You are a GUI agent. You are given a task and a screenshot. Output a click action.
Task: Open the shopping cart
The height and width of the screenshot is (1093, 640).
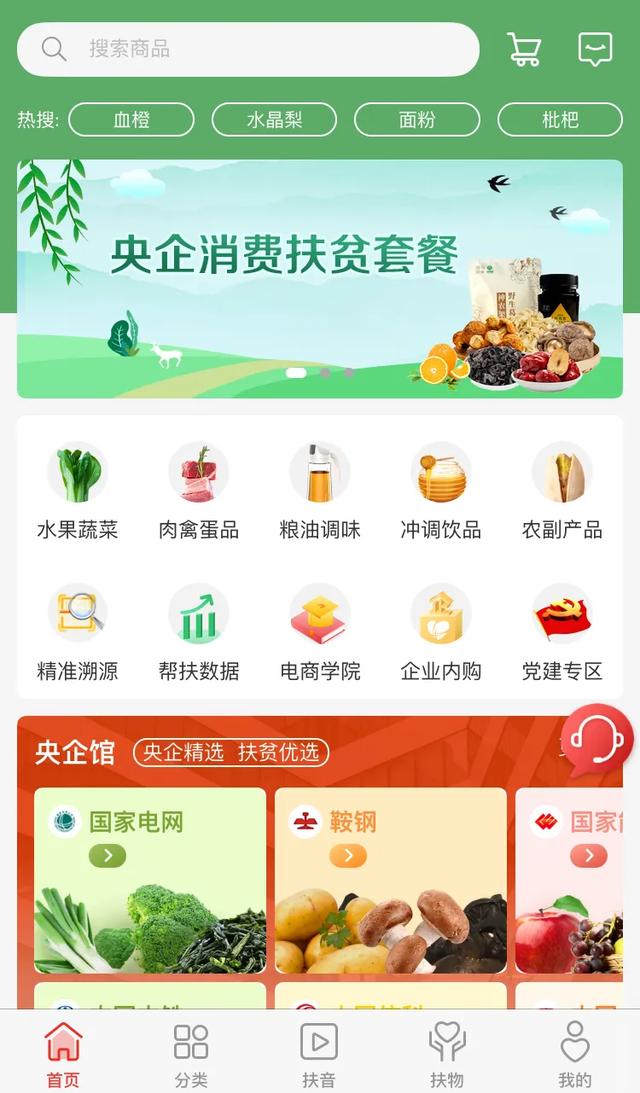tap(524, 49)
